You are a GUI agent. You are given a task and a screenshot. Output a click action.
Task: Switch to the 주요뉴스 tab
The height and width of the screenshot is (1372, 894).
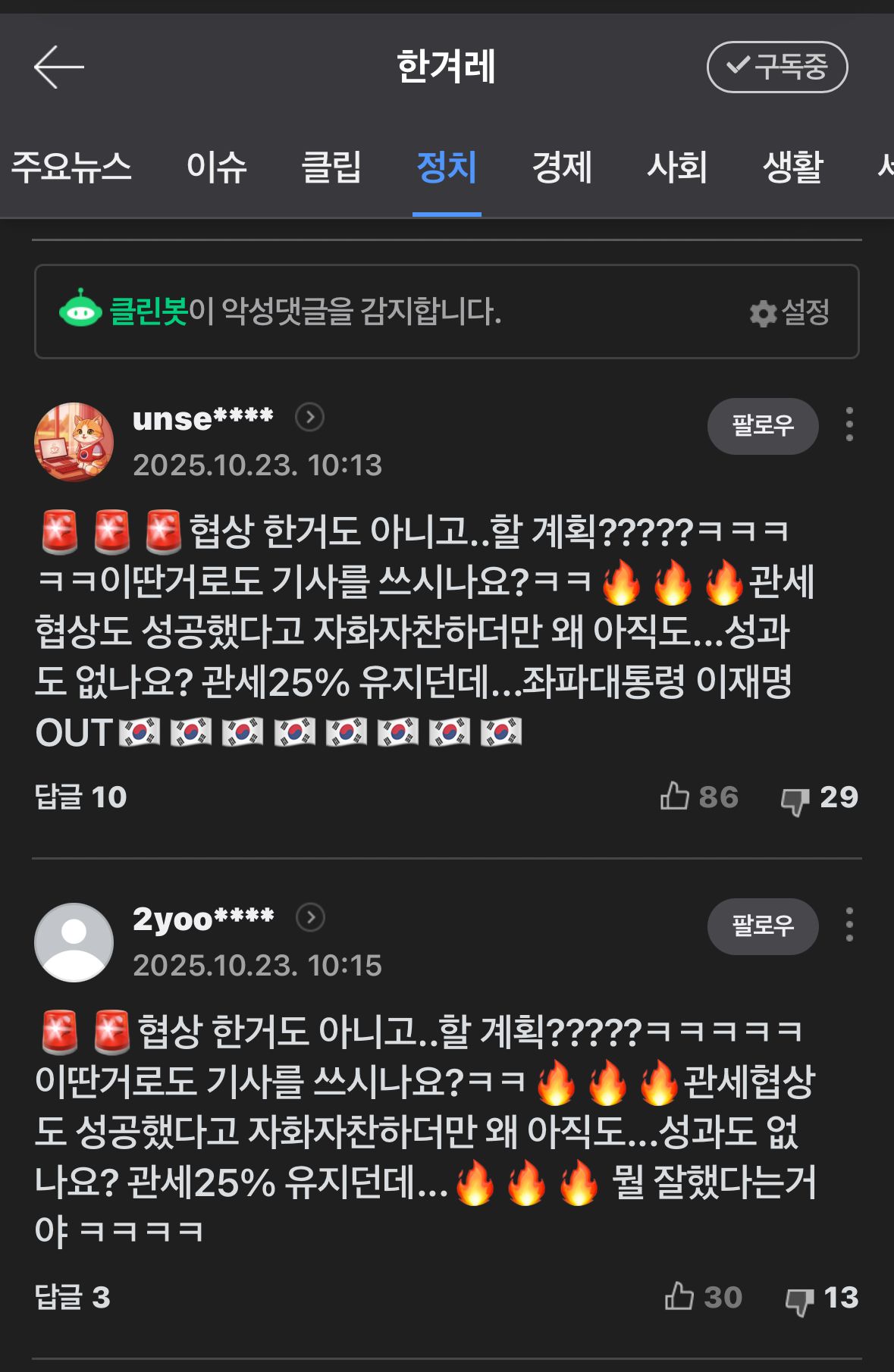coord(71,167)
